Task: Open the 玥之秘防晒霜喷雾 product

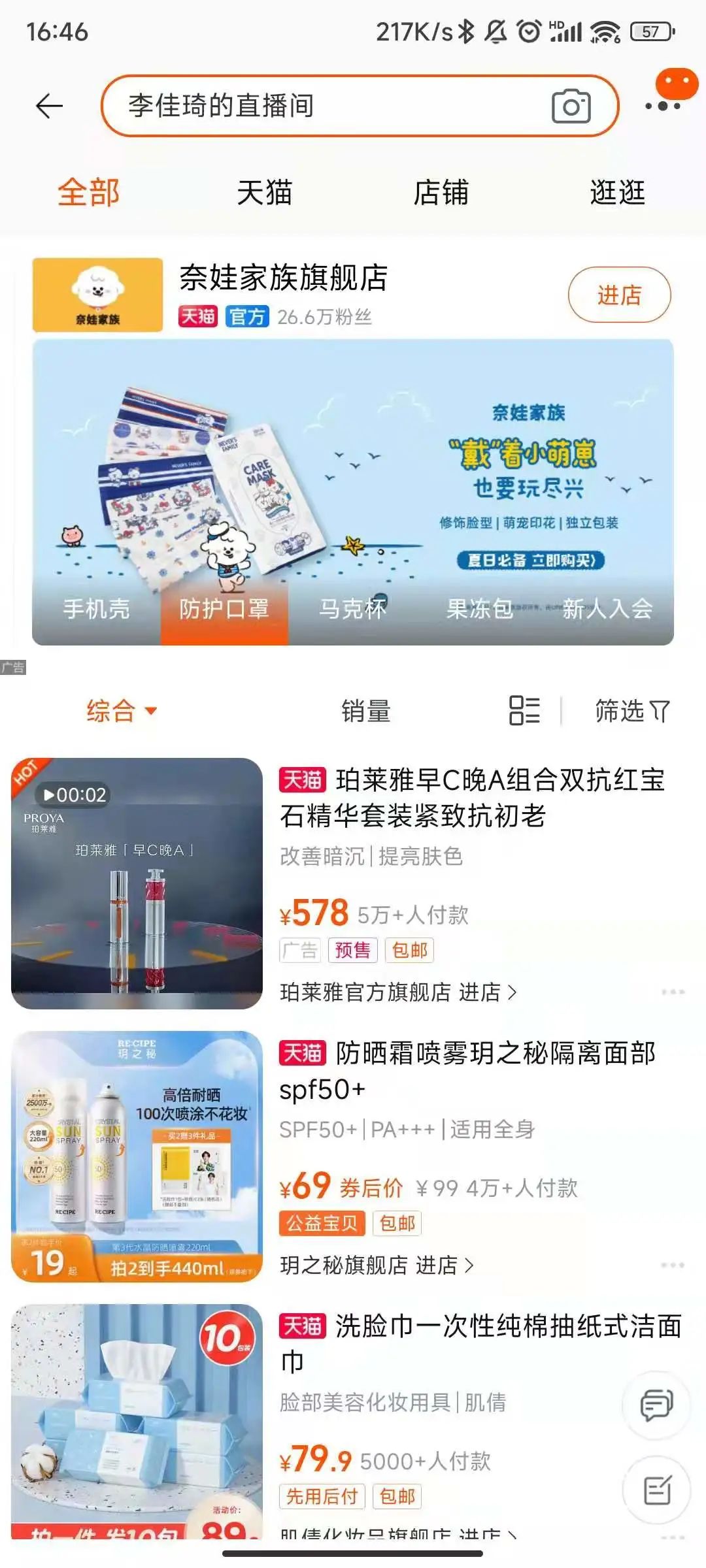Action: pos(467,1071)
